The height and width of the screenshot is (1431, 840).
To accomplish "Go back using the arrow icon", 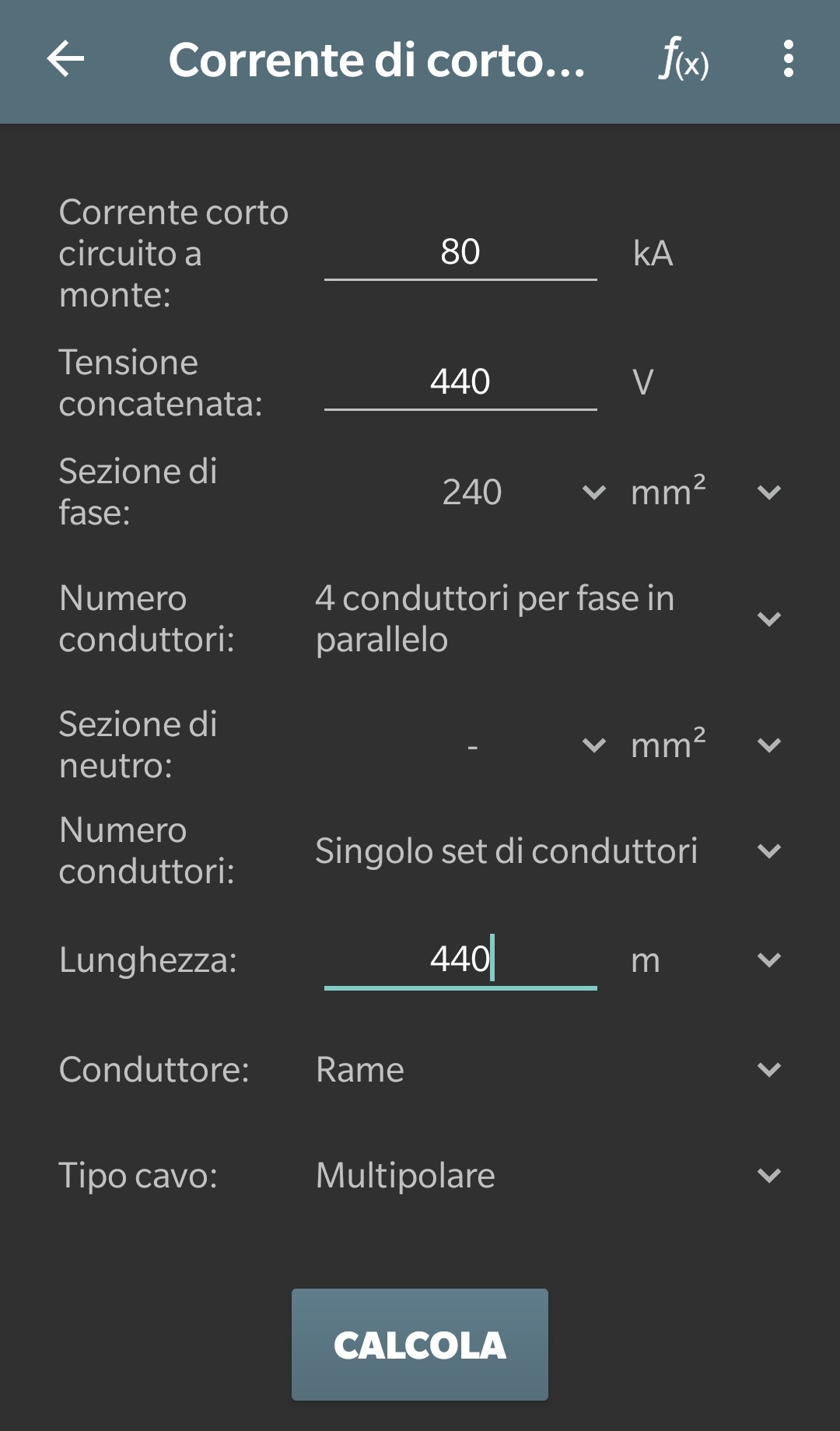I will point(65,60).
